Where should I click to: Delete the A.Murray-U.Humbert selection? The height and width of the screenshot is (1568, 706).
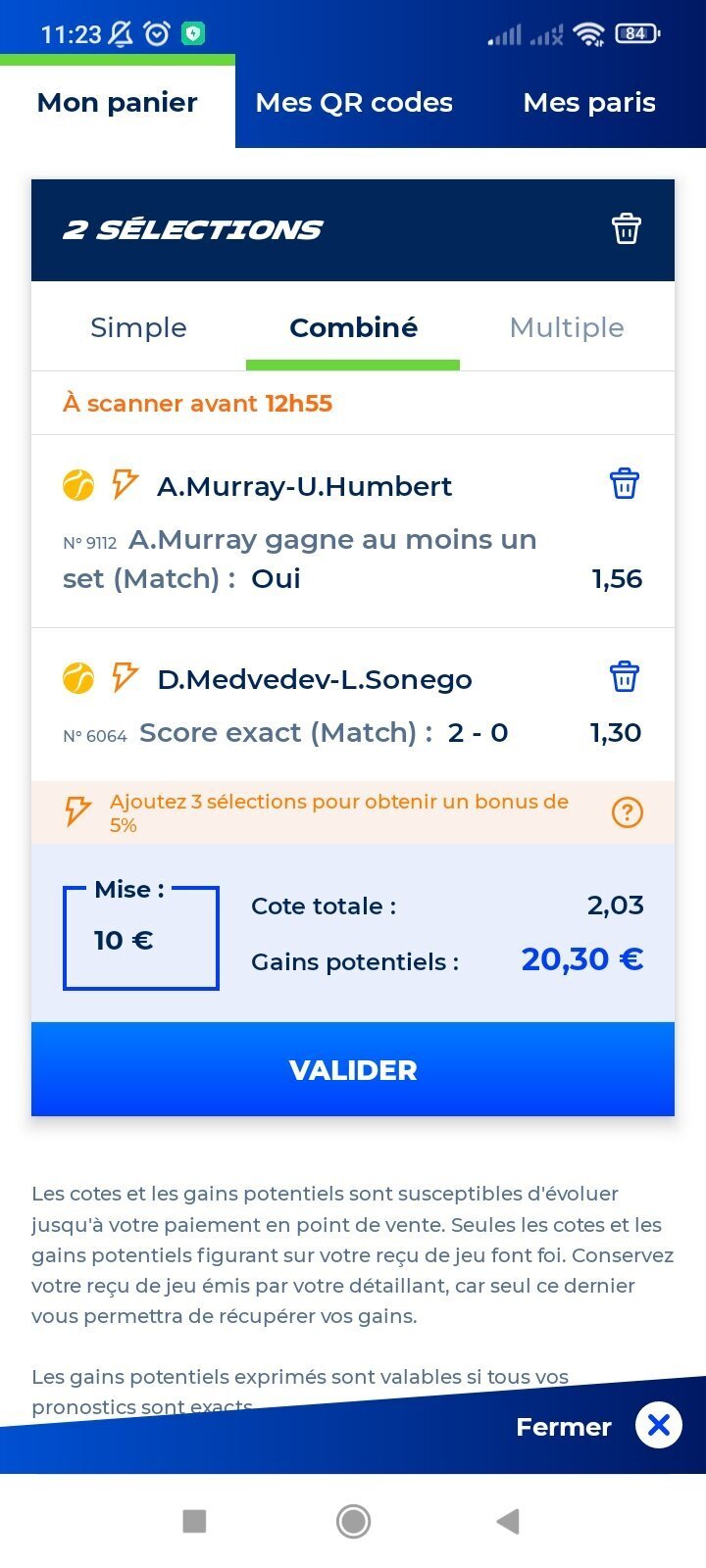(x=625, y=484)
